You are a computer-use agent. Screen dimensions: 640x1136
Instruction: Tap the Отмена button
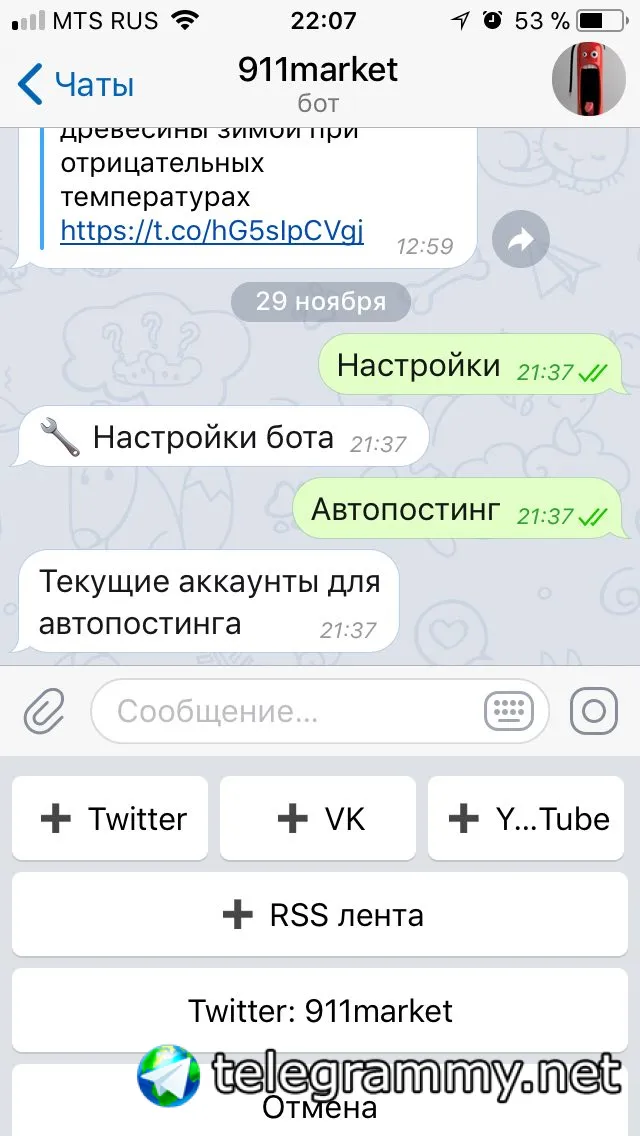(x=320, y=1108)
